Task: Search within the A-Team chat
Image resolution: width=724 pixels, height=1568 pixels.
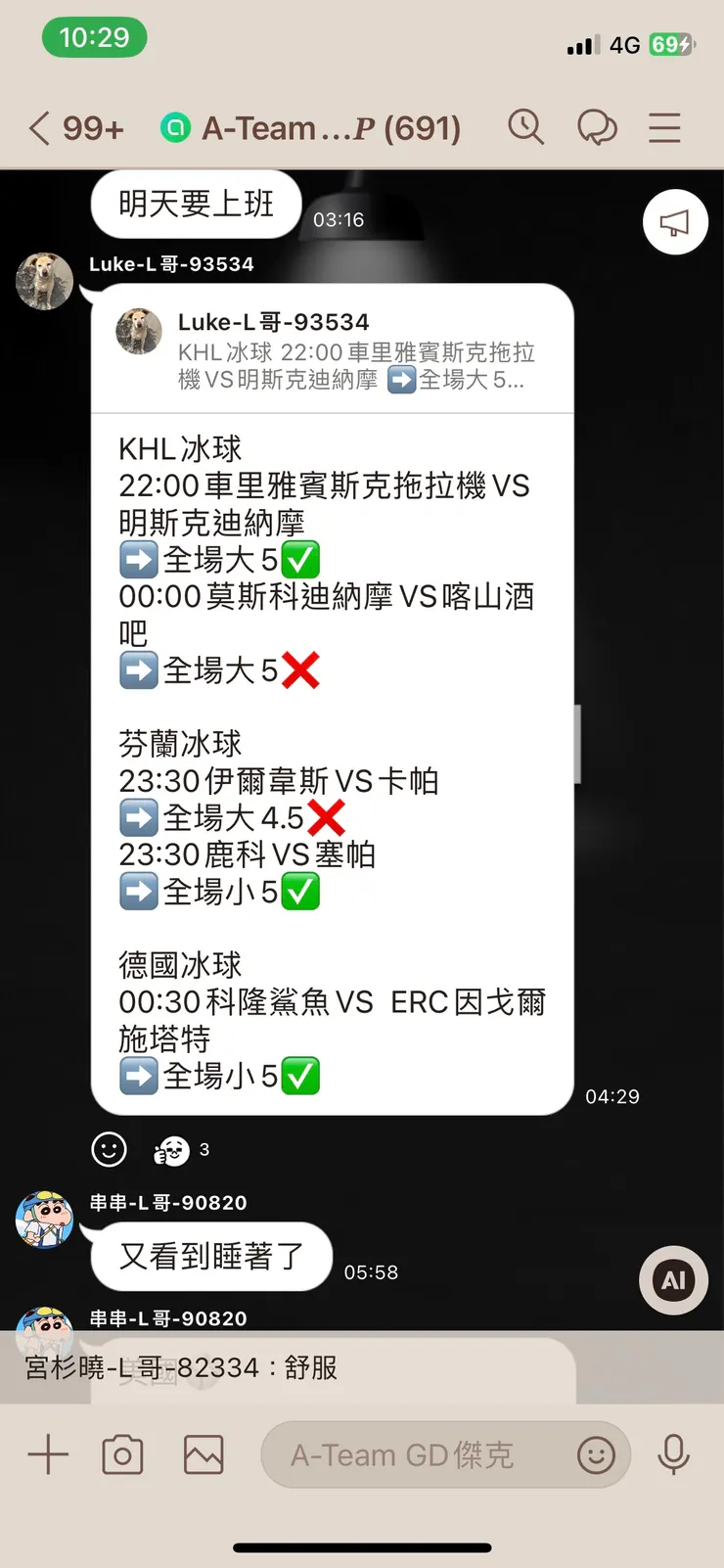Action: (525, 127)
